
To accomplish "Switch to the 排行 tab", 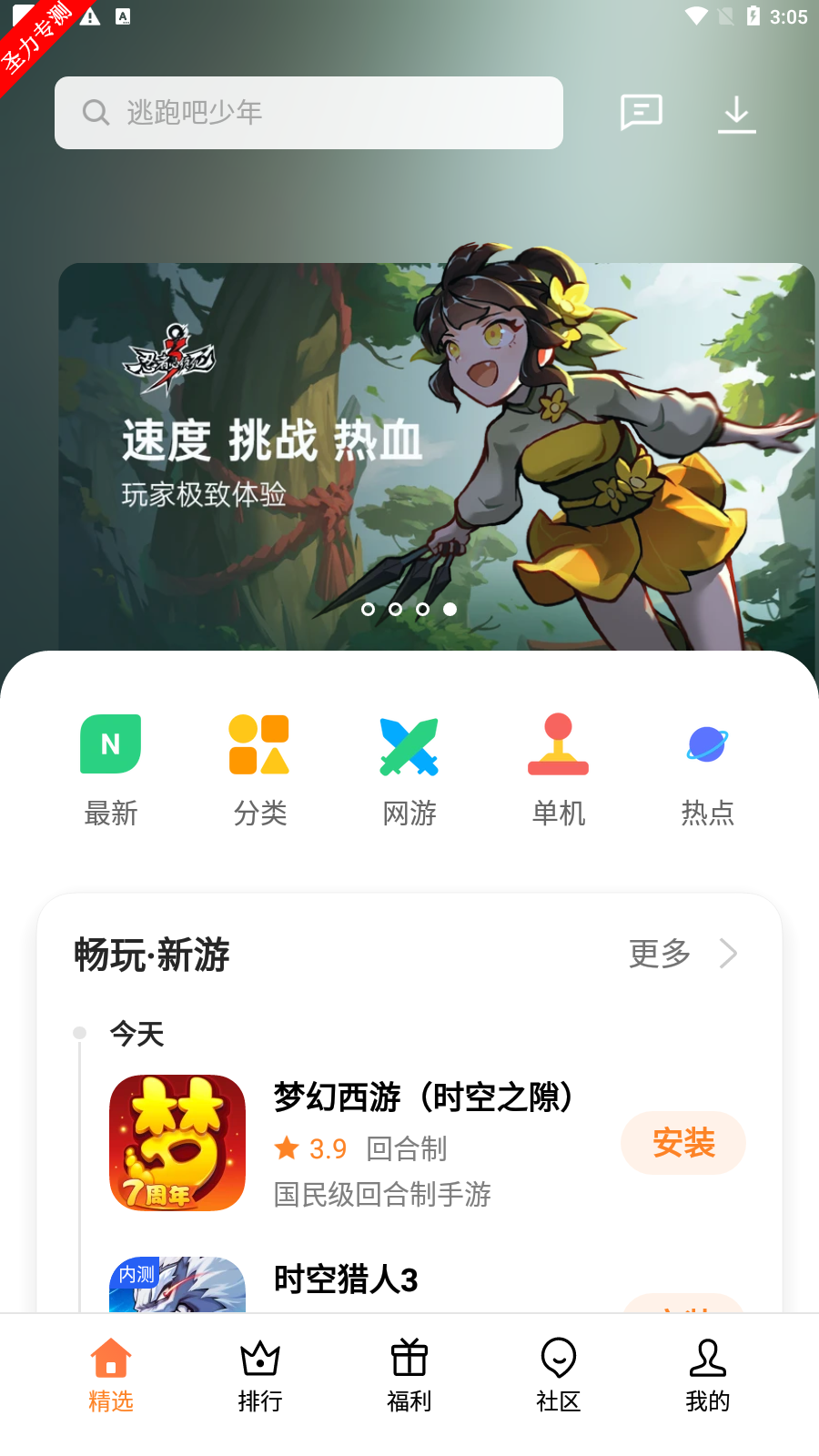I will point(260,1376).
